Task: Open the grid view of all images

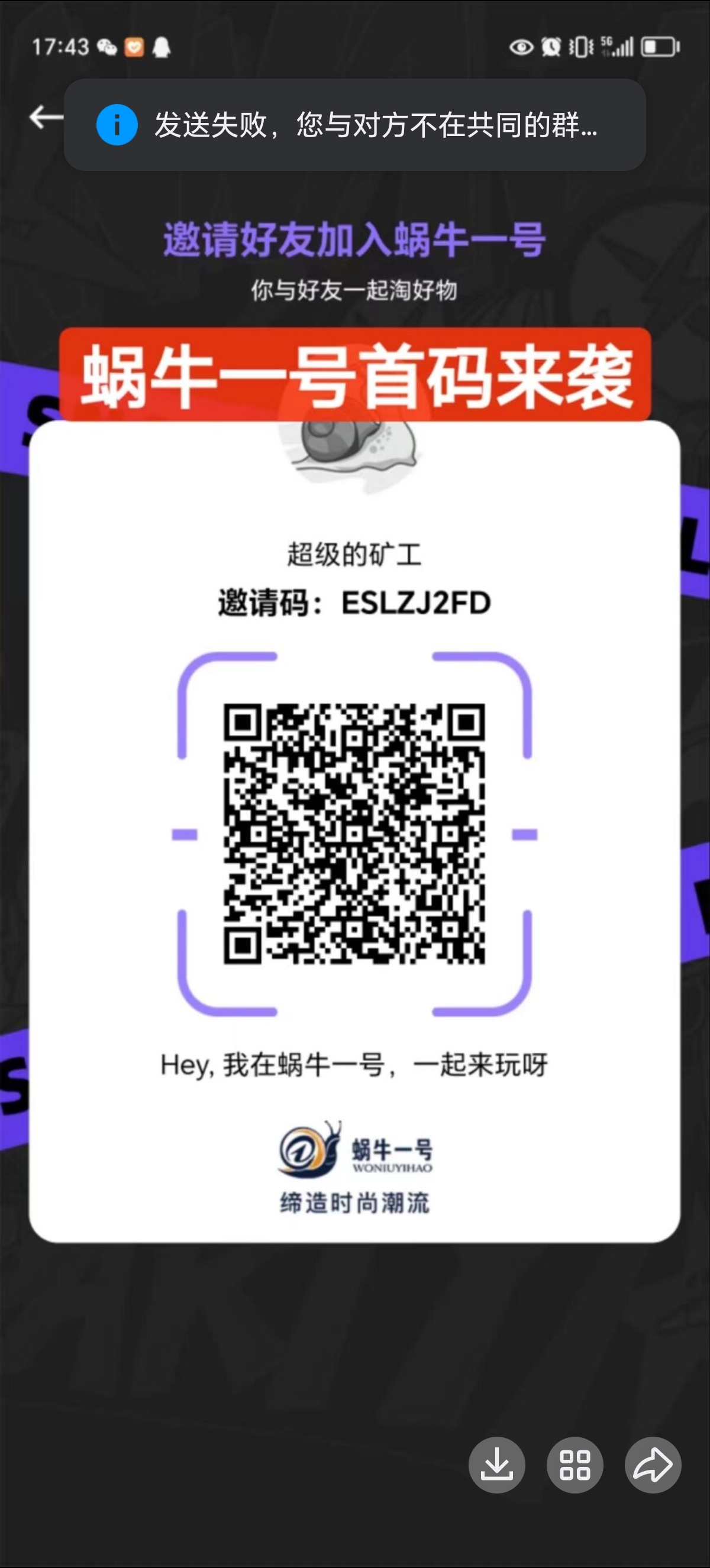Action: point(575,1465)
